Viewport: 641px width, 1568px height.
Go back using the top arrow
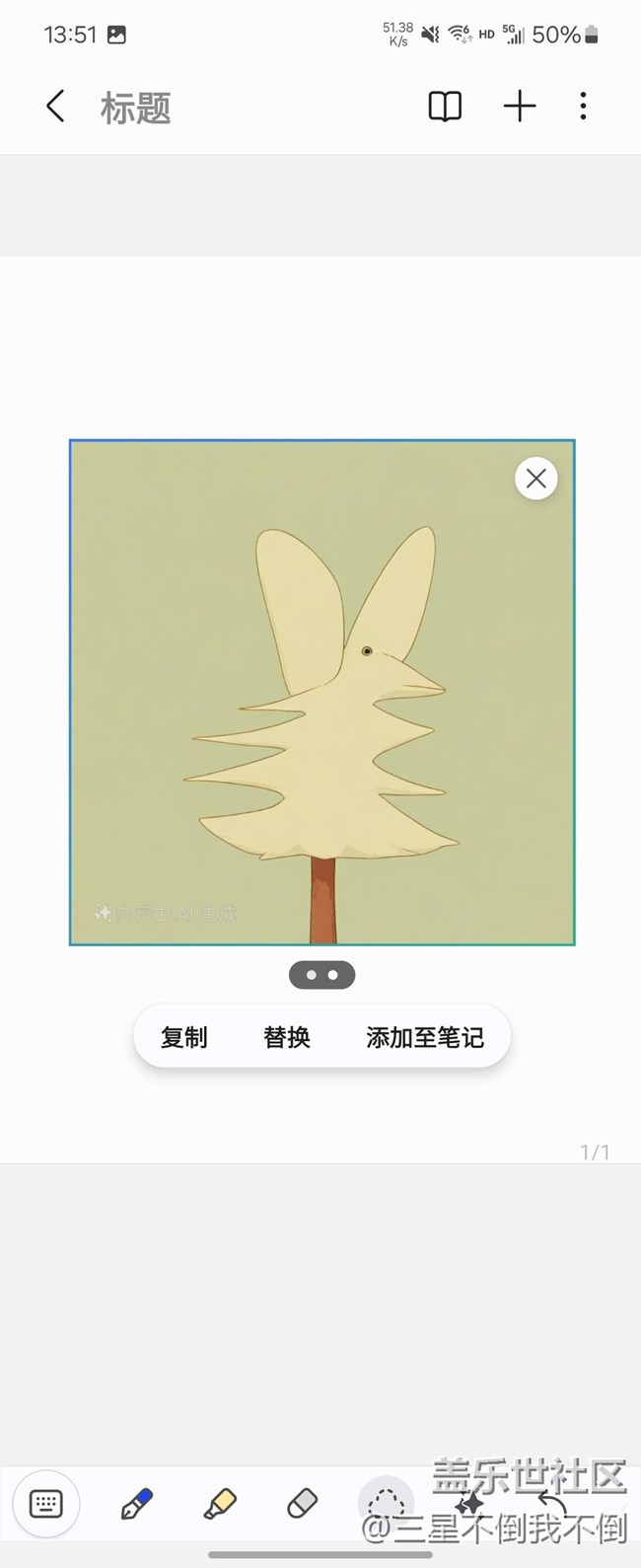click(x=56, y=107)
